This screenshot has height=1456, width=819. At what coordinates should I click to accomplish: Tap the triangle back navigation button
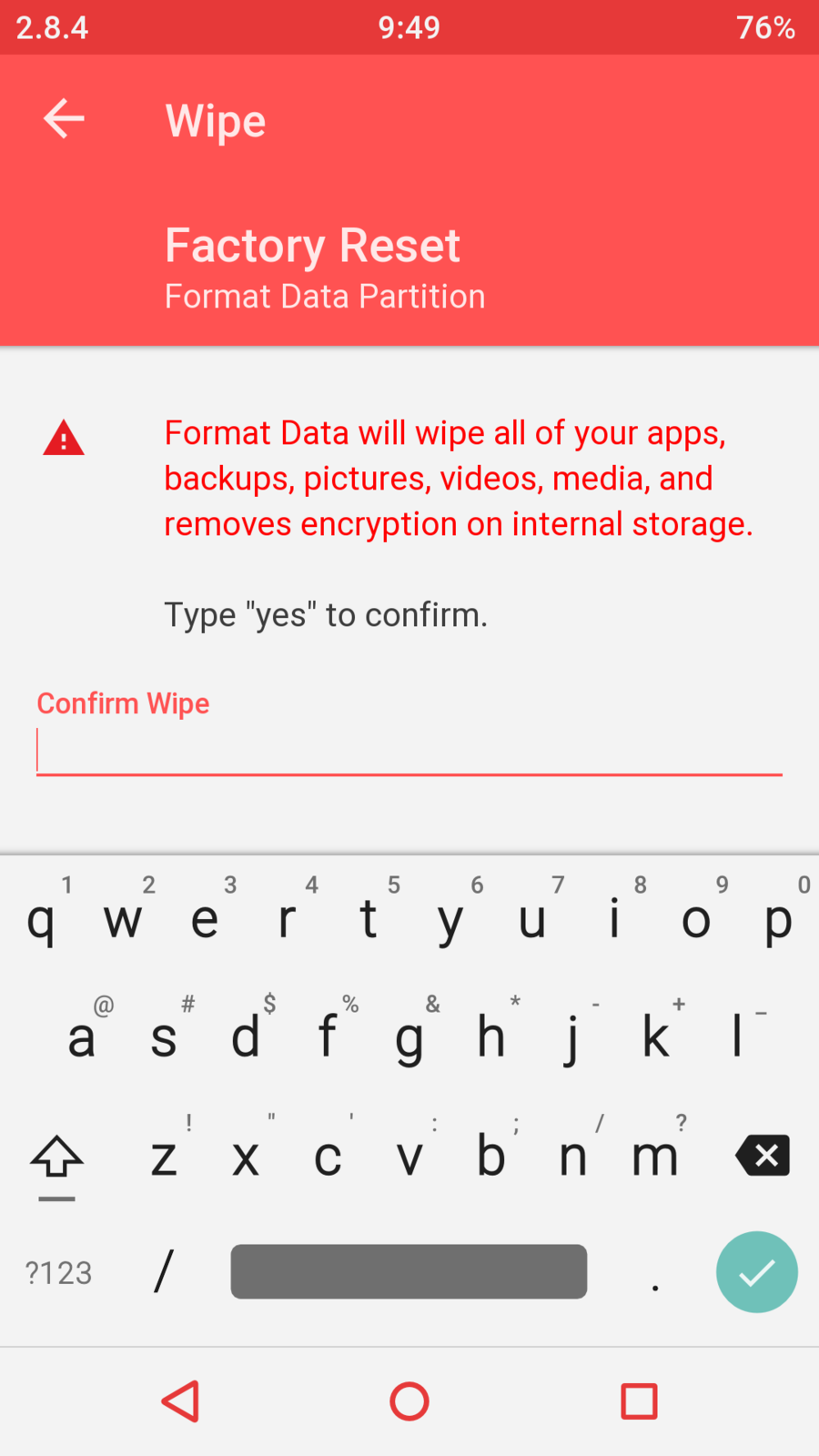point(181,1401)
